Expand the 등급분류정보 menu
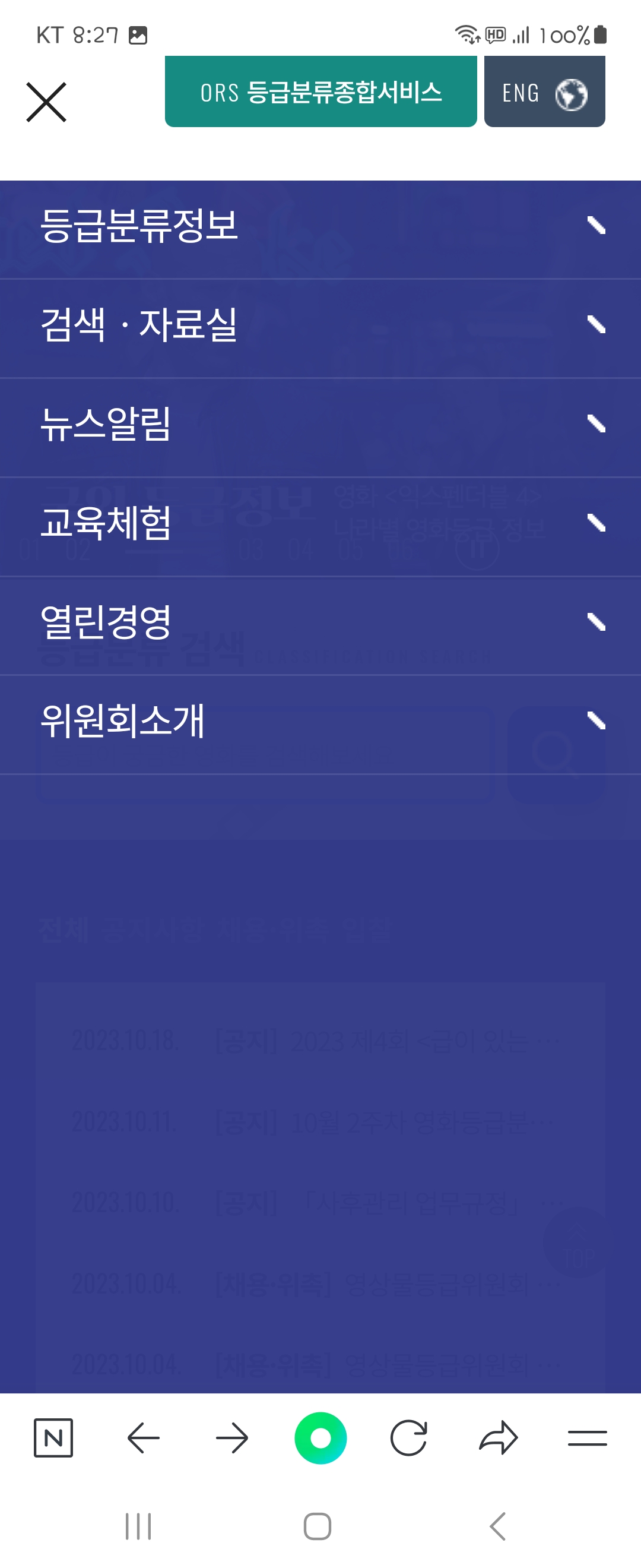Screen dimensions: 641x1568 (320, 227)
